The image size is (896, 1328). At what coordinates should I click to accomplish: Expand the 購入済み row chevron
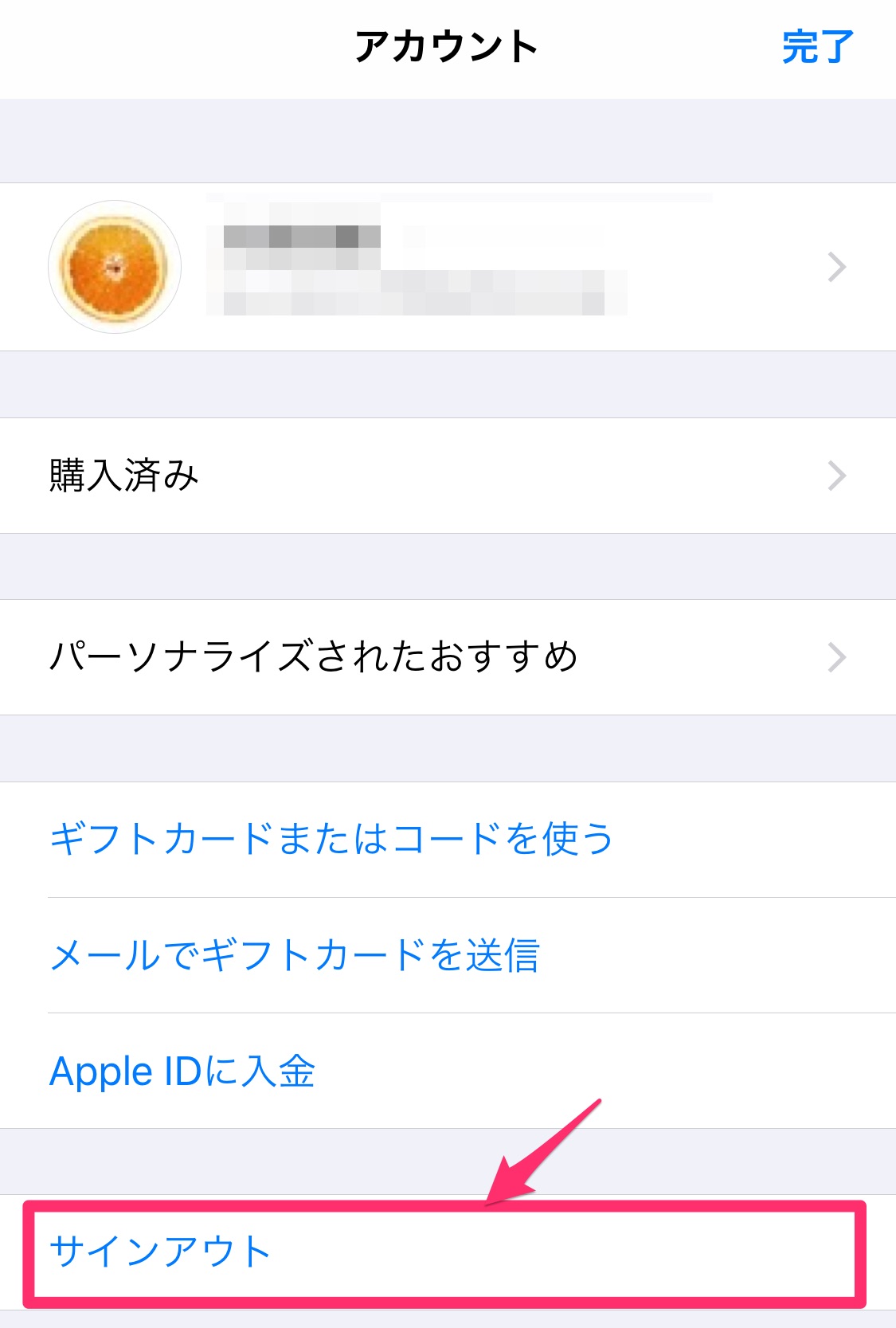[x=837, y=476]
